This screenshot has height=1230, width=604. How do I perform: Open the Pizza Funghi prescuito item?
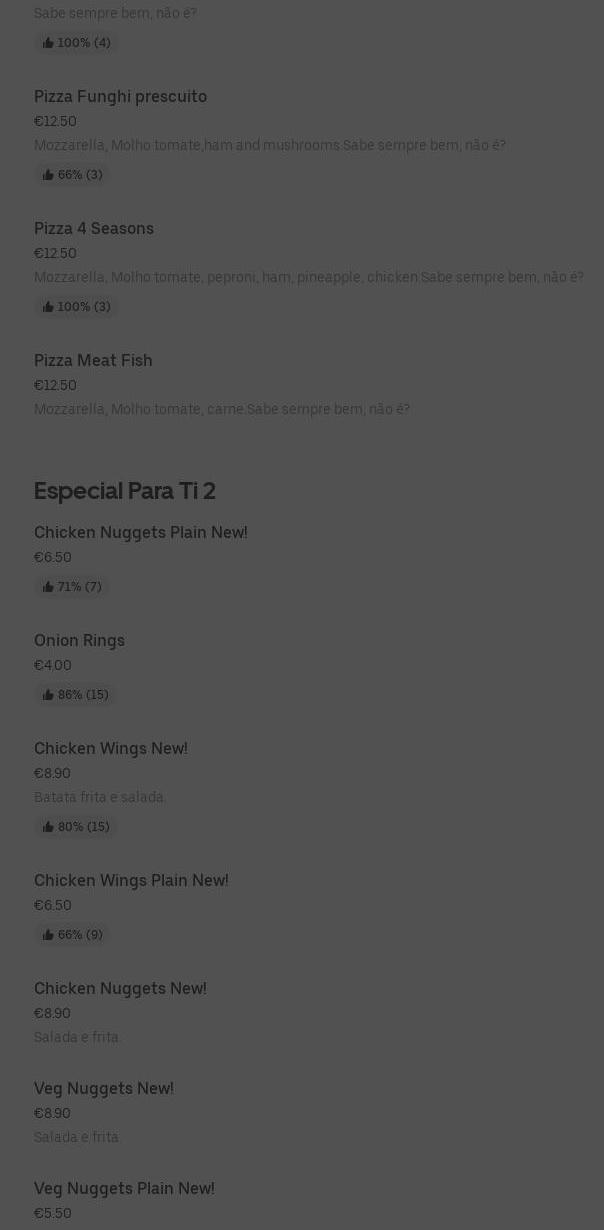[x=120, y=97]
